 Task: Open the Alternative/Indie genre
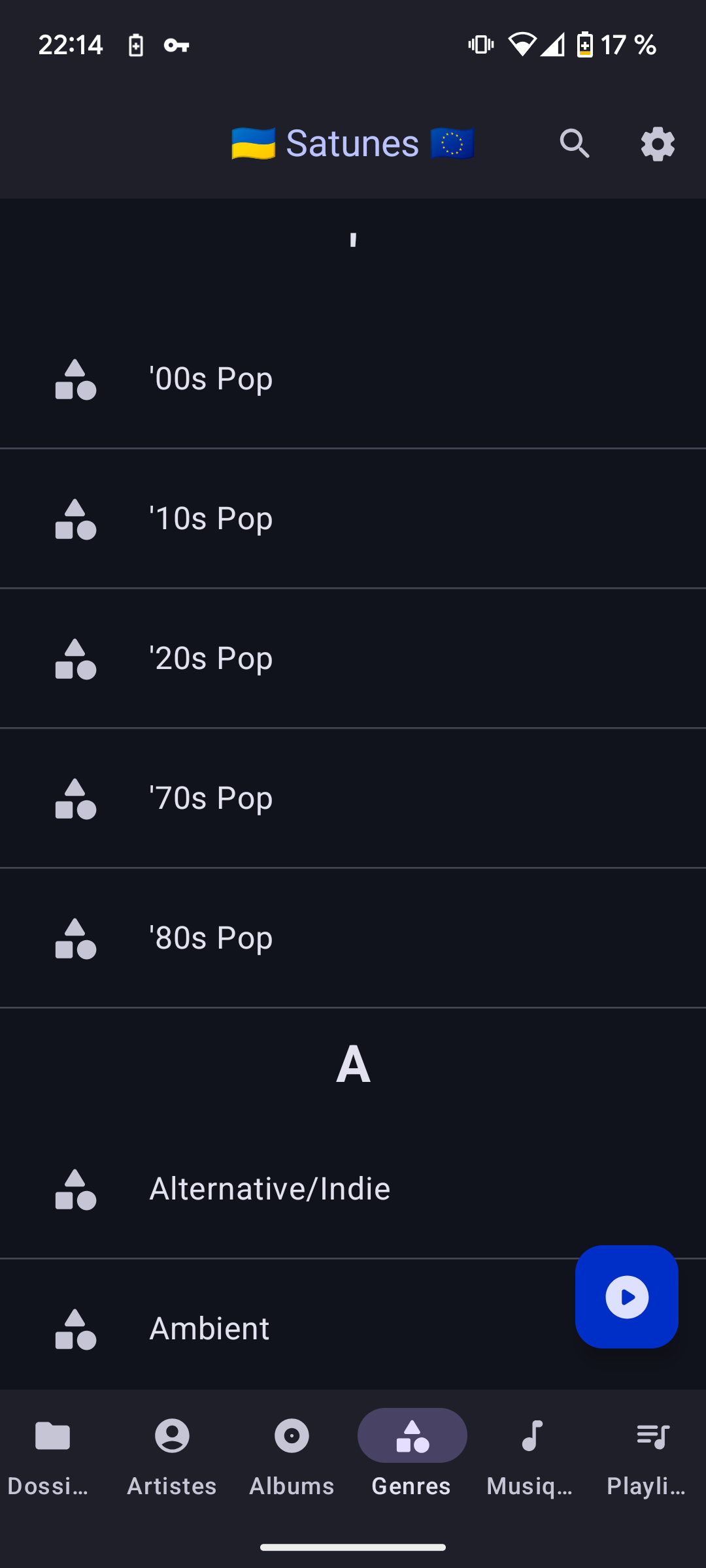point(353,1189)
